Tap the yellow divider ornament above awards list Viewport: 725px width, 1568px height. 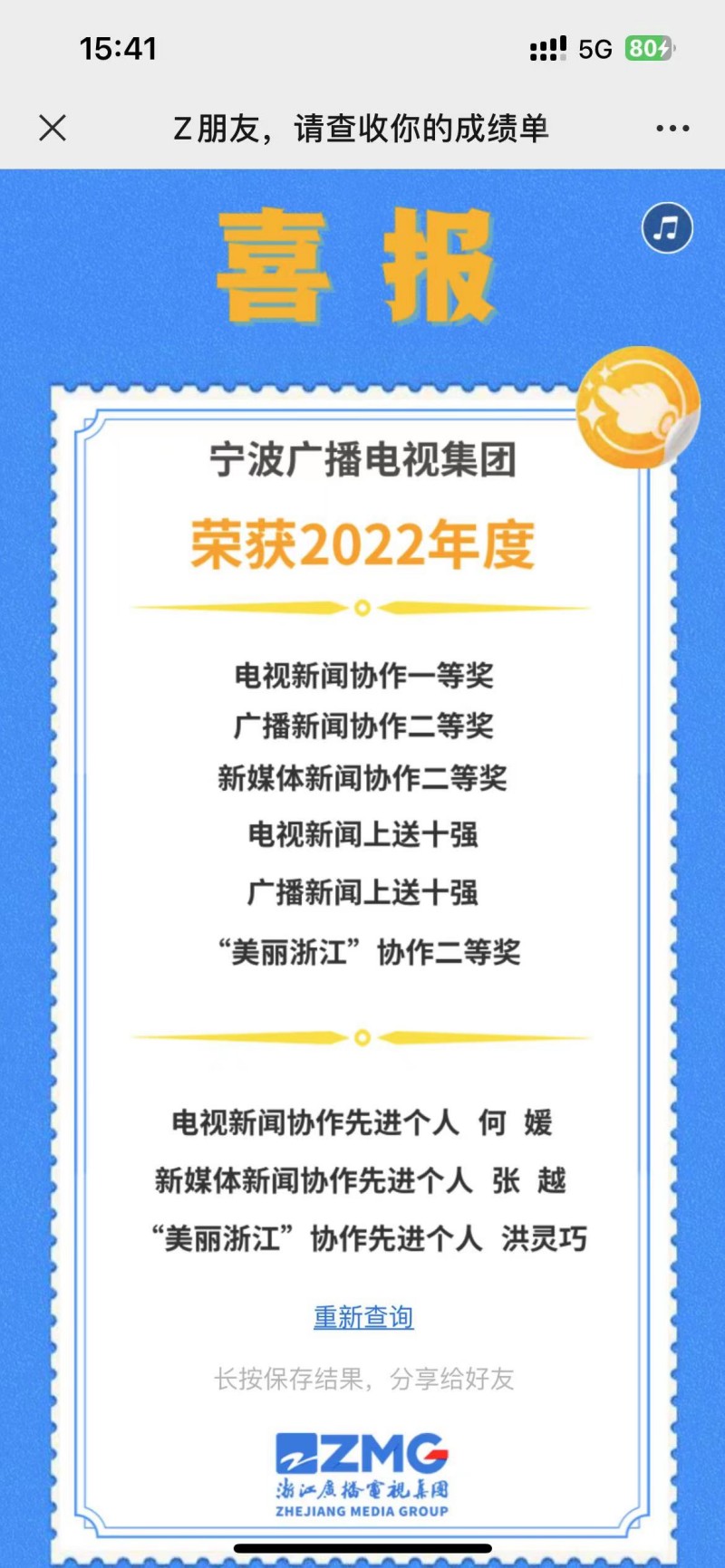pos(362,607)
